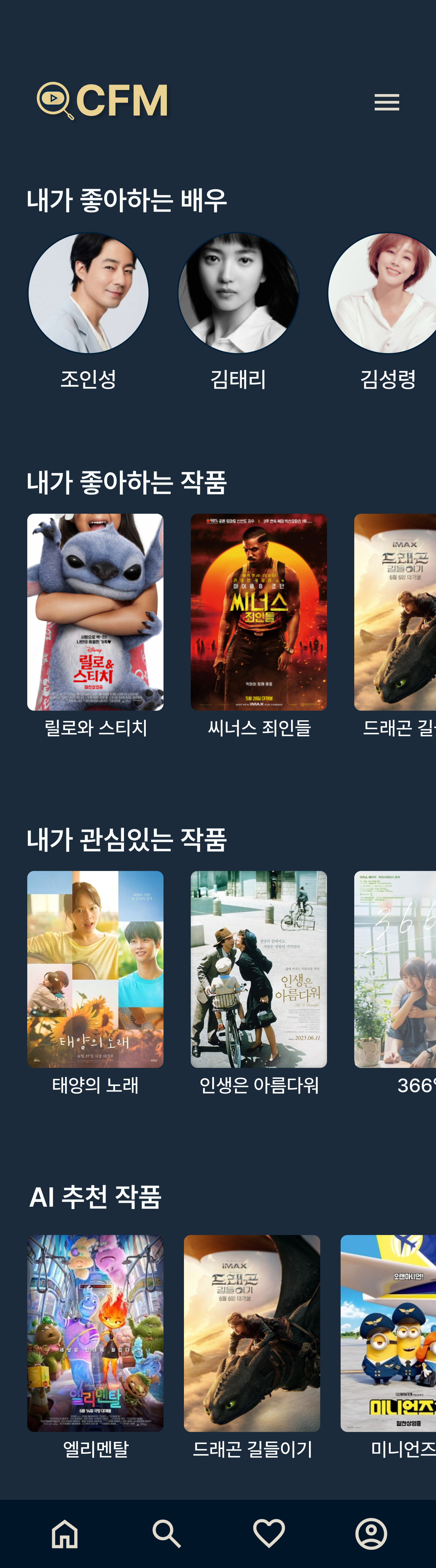The width and height of the screenshot is (436, 1568).
Task: Open AI recommended 엘리멘탈
Action: (x=95, y=1333)
